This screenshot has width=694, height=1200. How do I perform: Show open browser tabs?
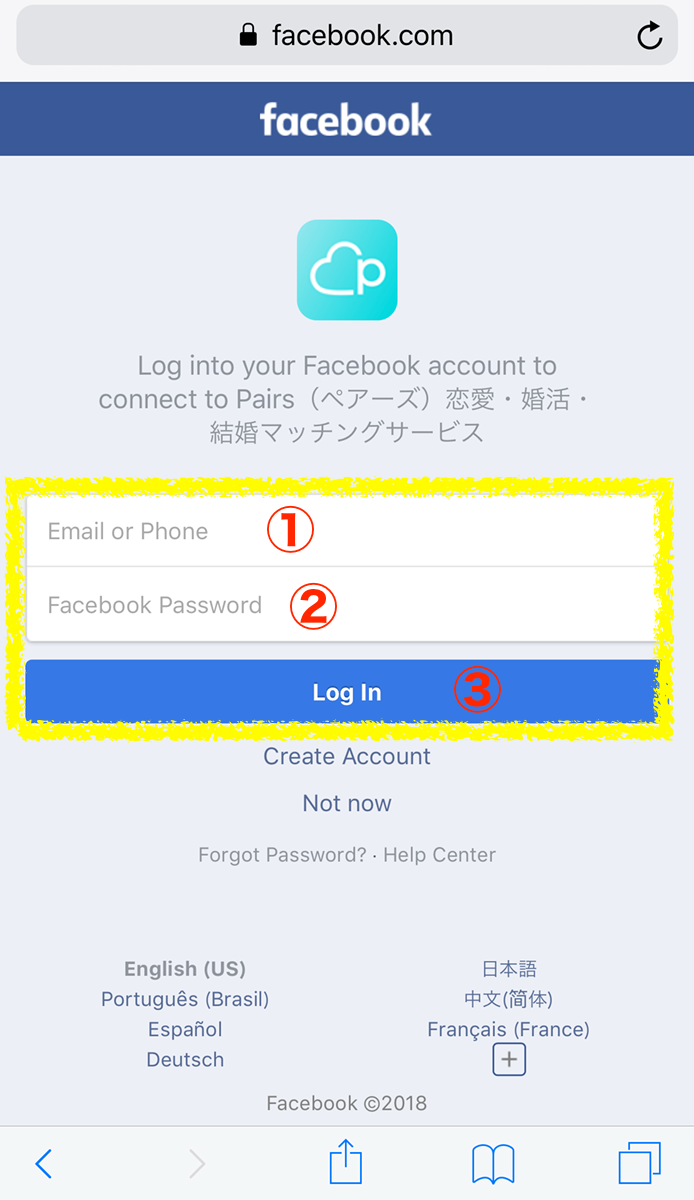point(640,1163)
